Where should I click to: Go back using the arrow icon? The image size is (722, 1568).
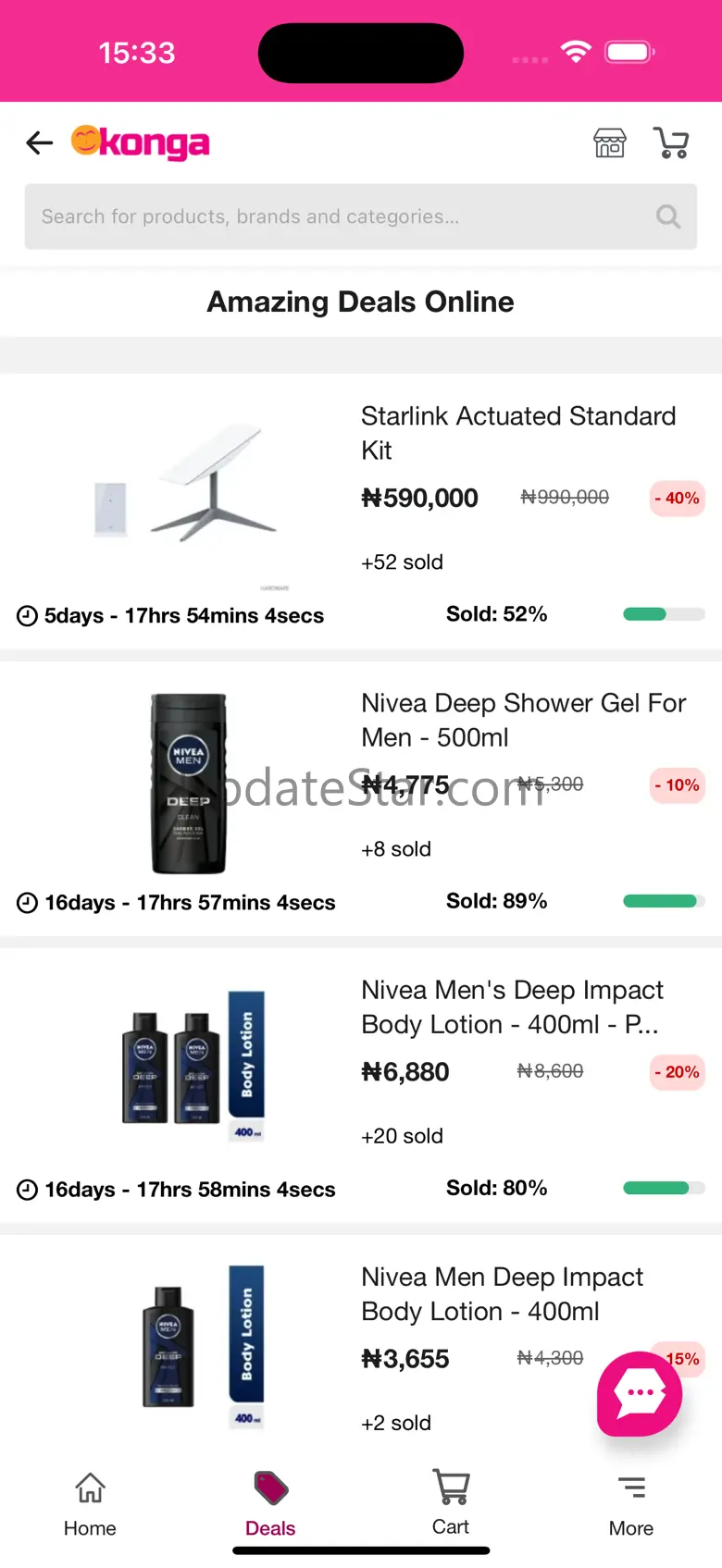pyautogui.click(x=39, y=142)
